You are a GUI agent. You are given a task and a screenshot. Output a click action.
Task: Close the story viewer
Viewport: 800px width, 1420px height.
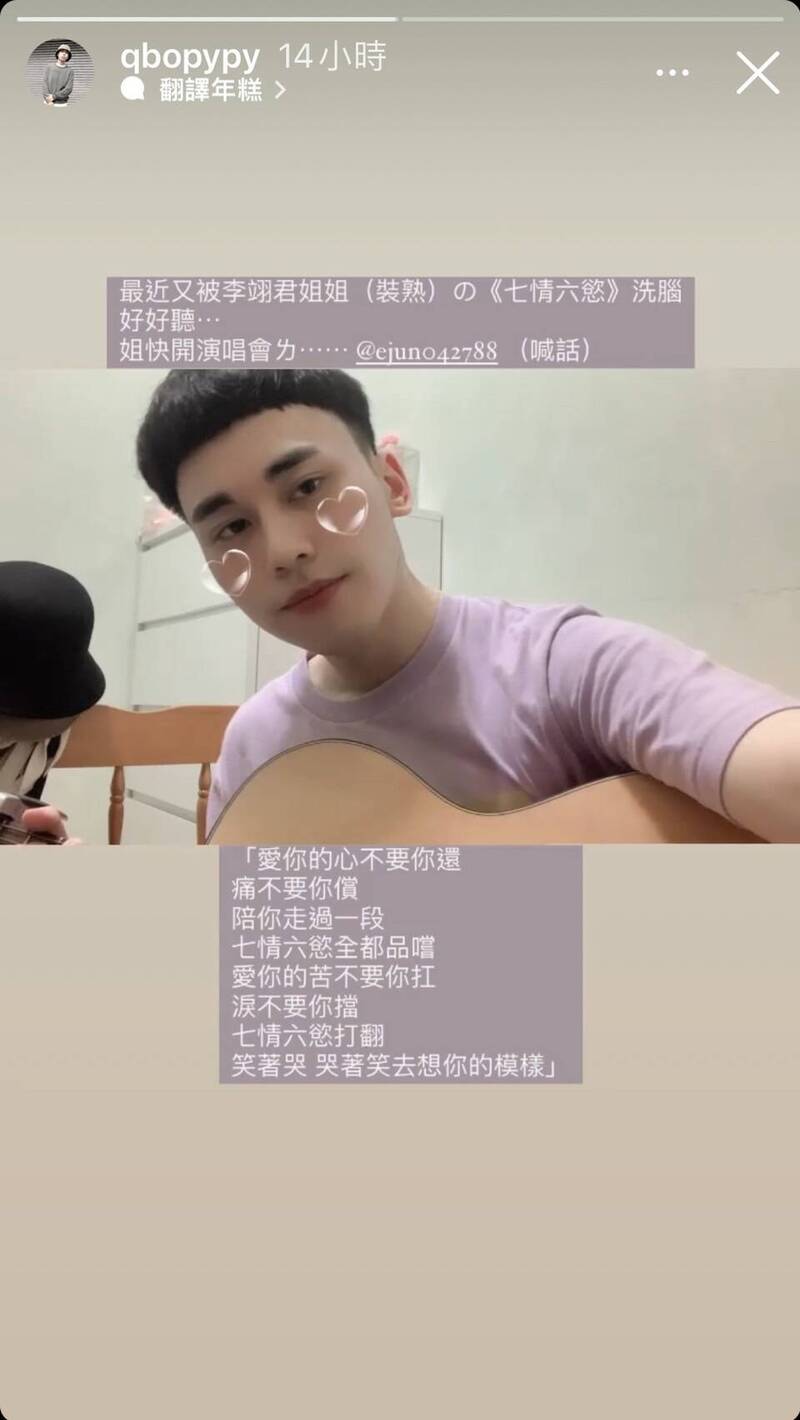click(757, 73)
